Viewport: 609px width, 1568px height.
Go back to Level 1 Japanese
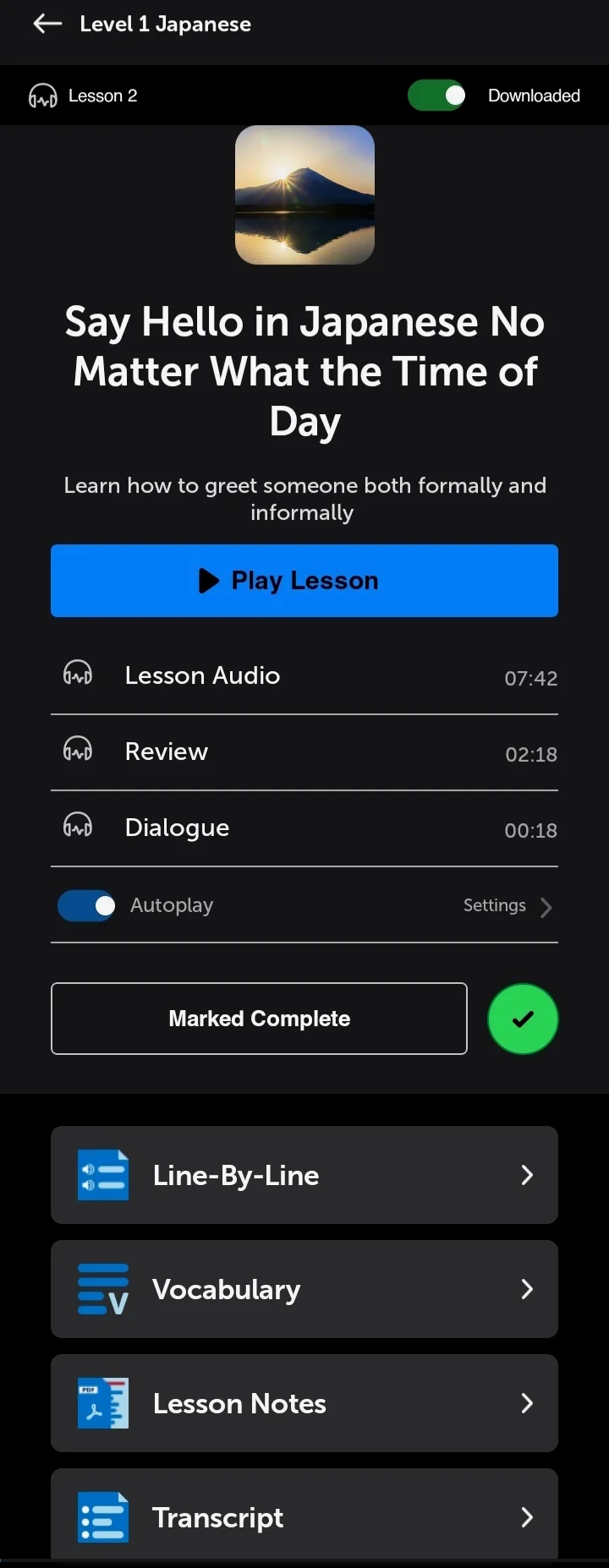(47, 25)
